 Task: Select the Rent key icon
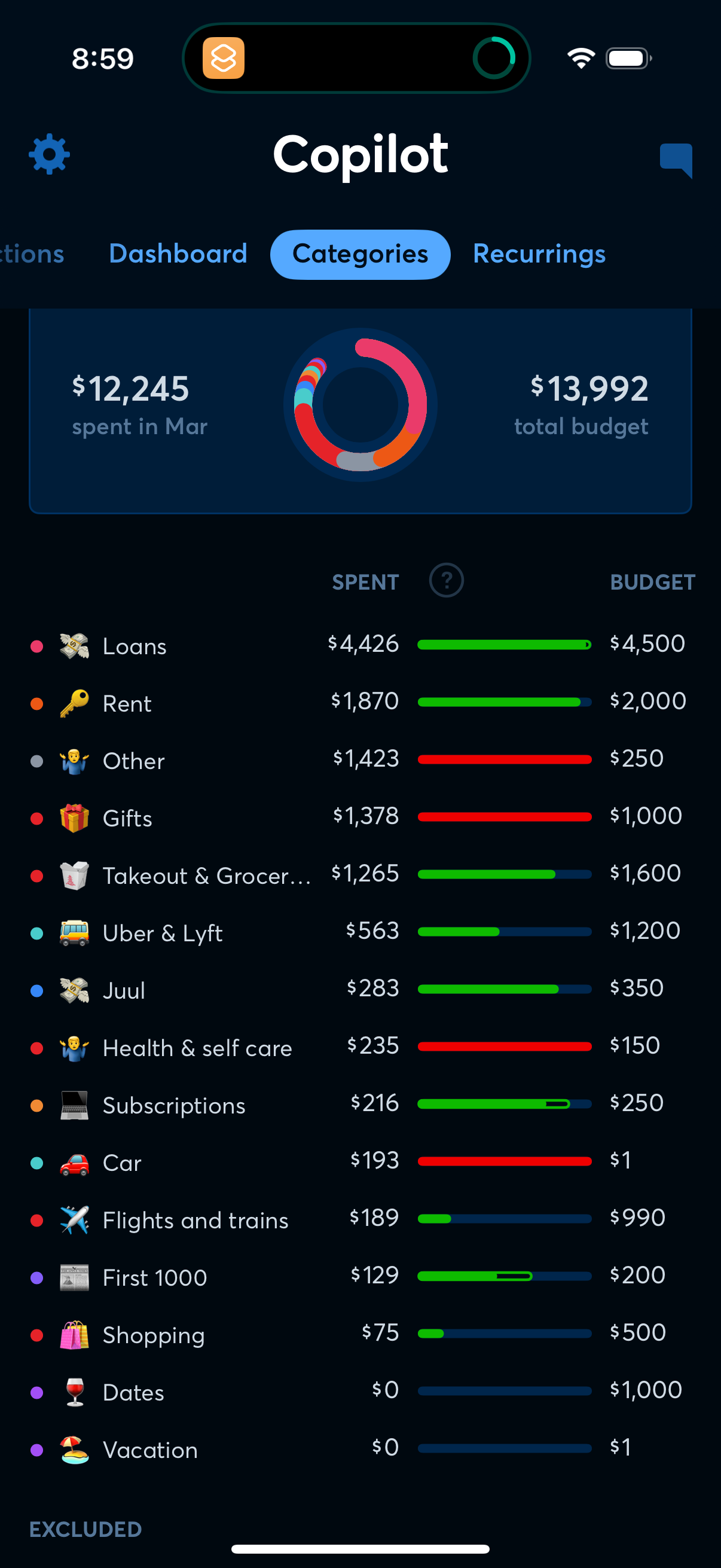(73, 703)
